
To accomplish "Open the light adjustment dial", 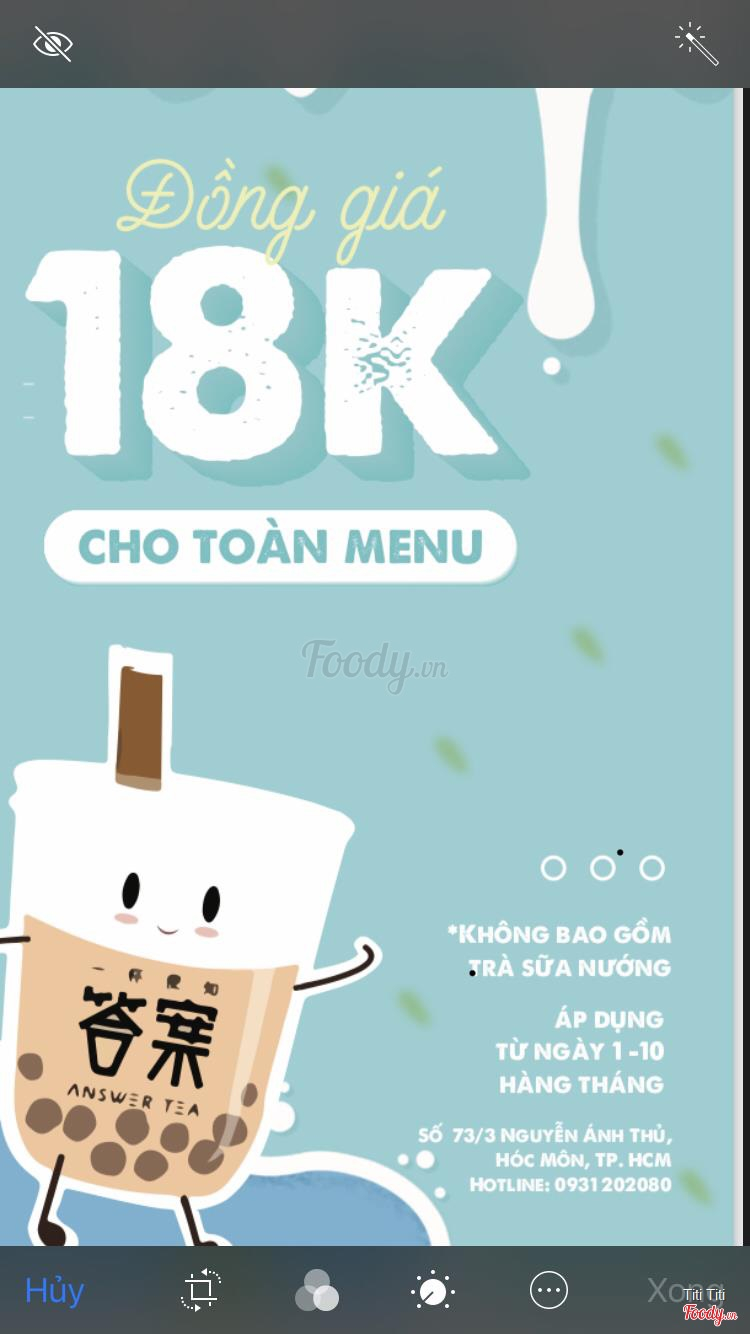I will tap(433, 1290).
